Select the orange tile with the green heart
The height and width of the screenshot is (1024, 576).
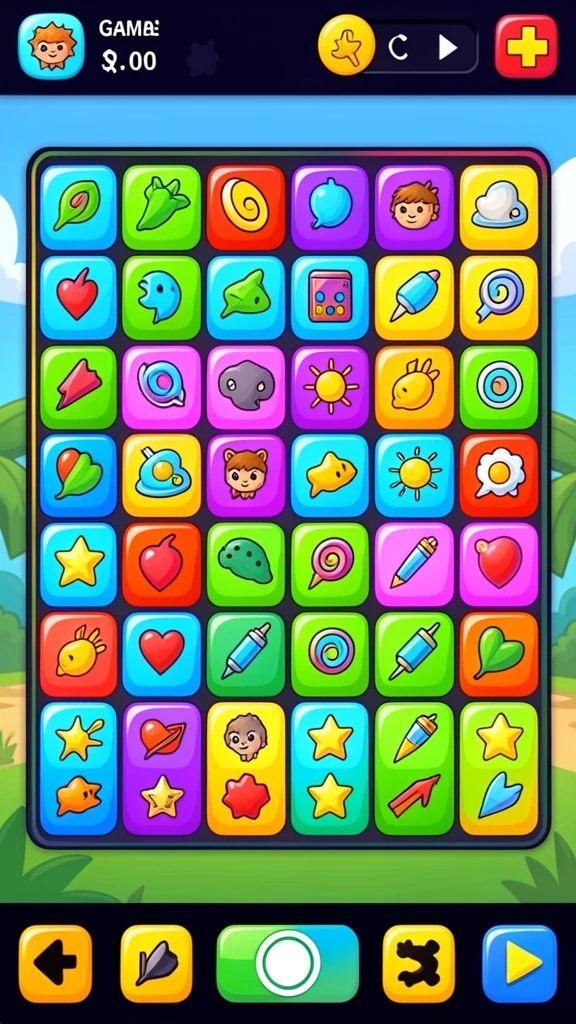point(499,654)
